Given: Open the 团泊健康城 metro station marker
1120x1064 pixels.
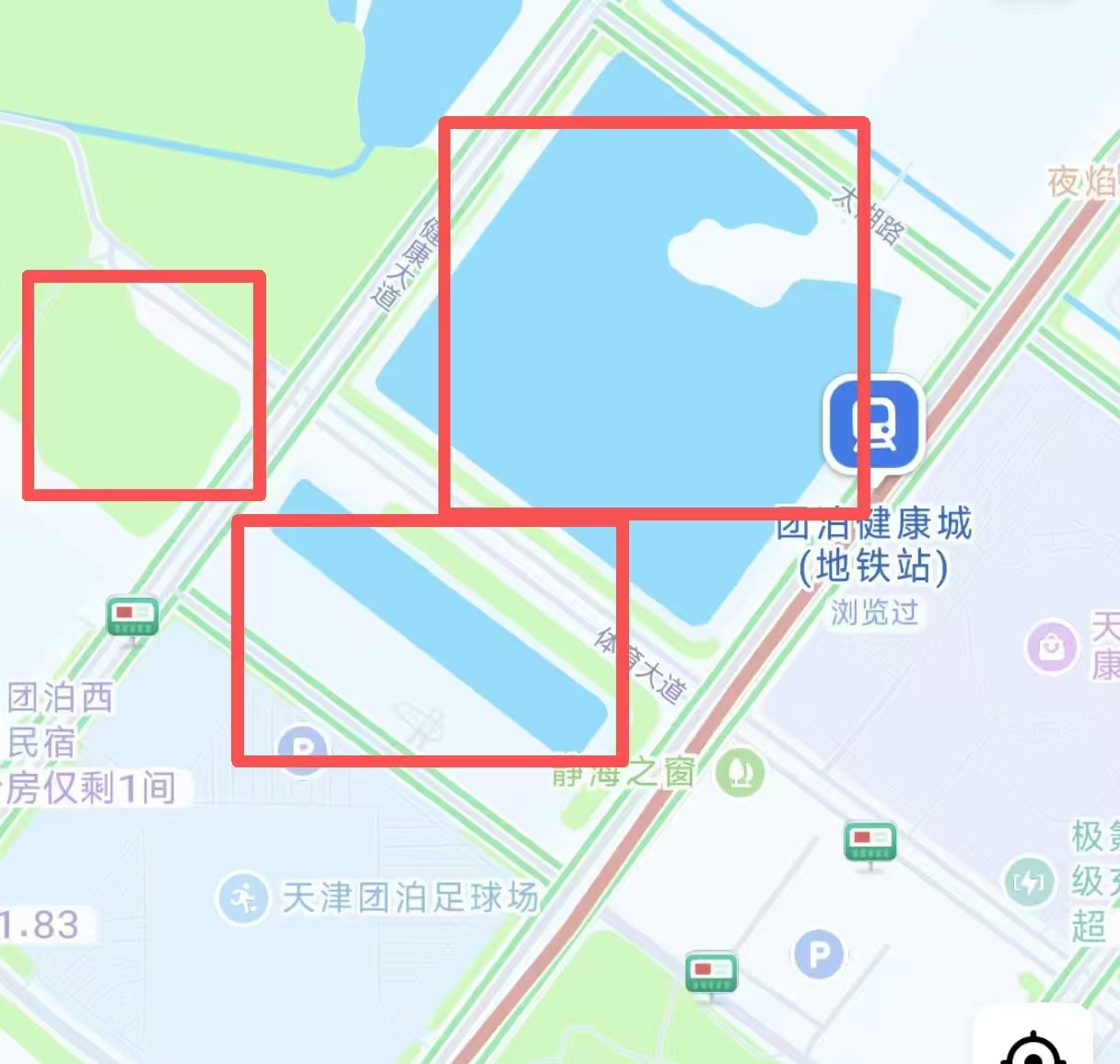Looking at the screenshot, I should [874, 424].
